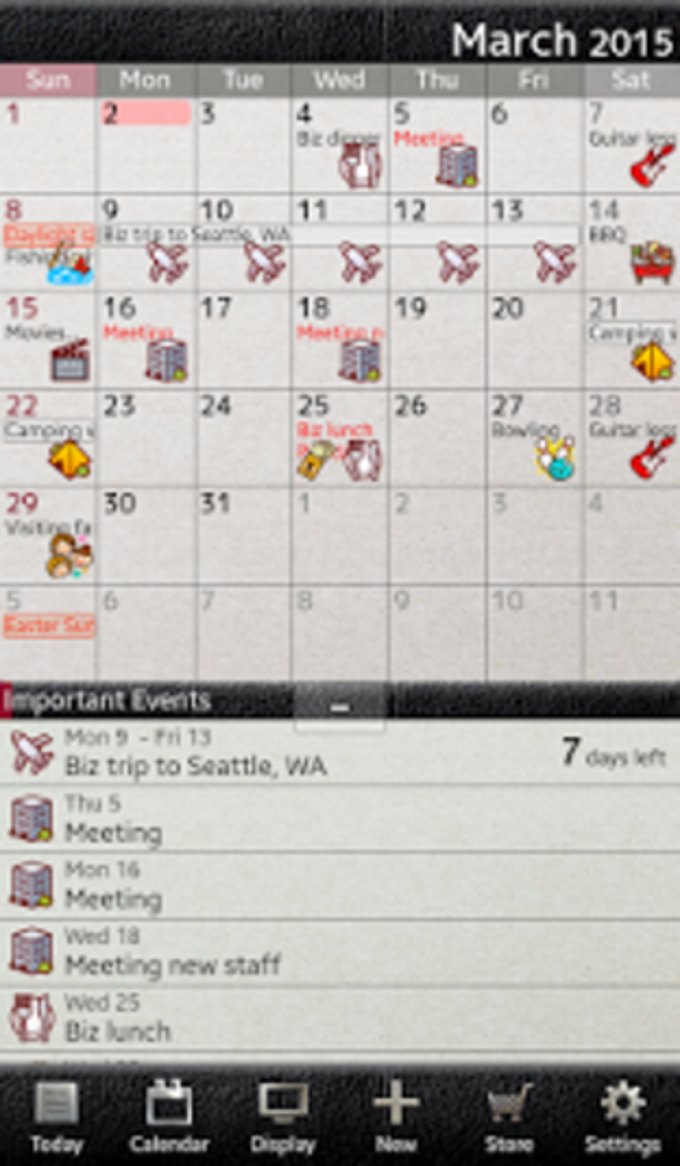Select March 29 day cell
The image size is (680, 1166).
(48, 536)
